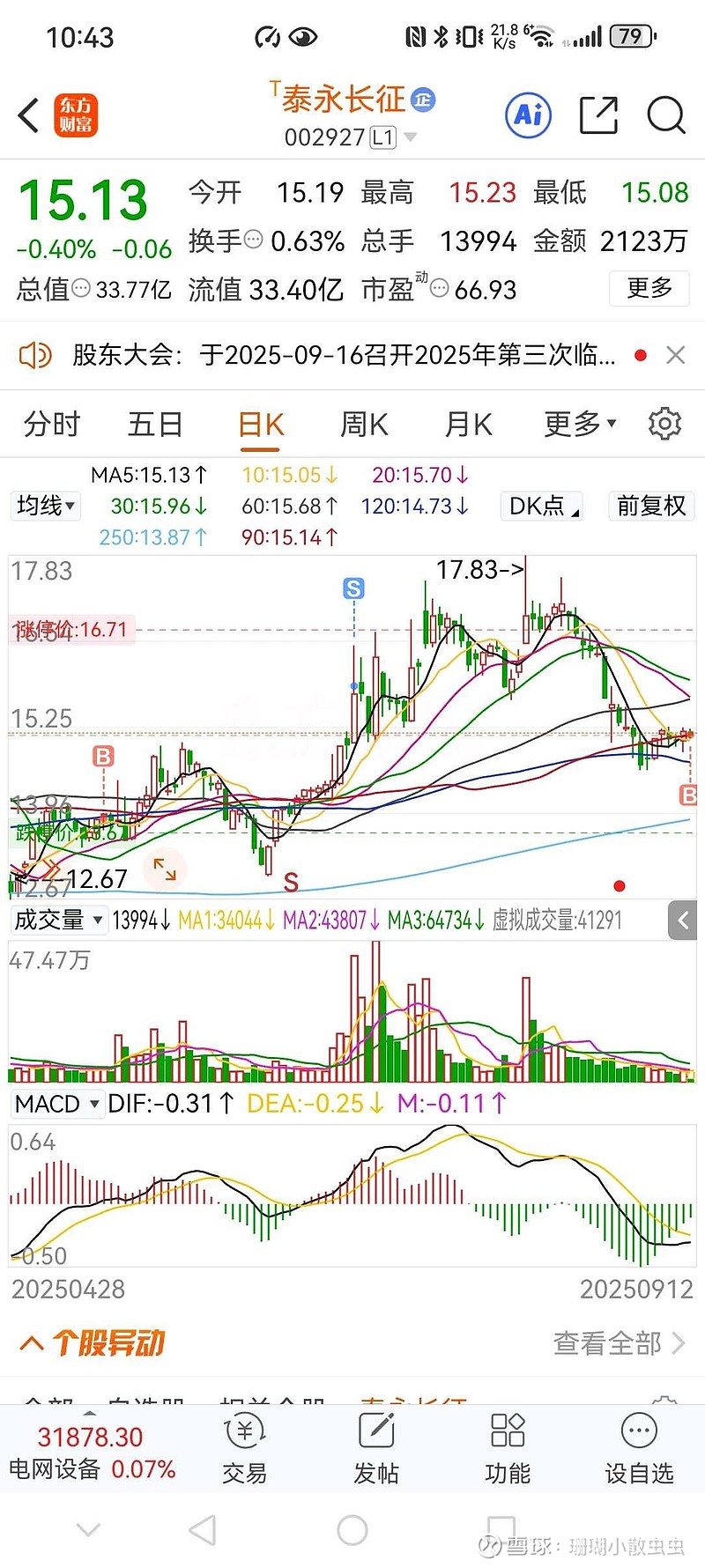This screenshot has height=1568, width=705.
Task: View all stock alerts via 查看全部
Action: click(618, 1343)
